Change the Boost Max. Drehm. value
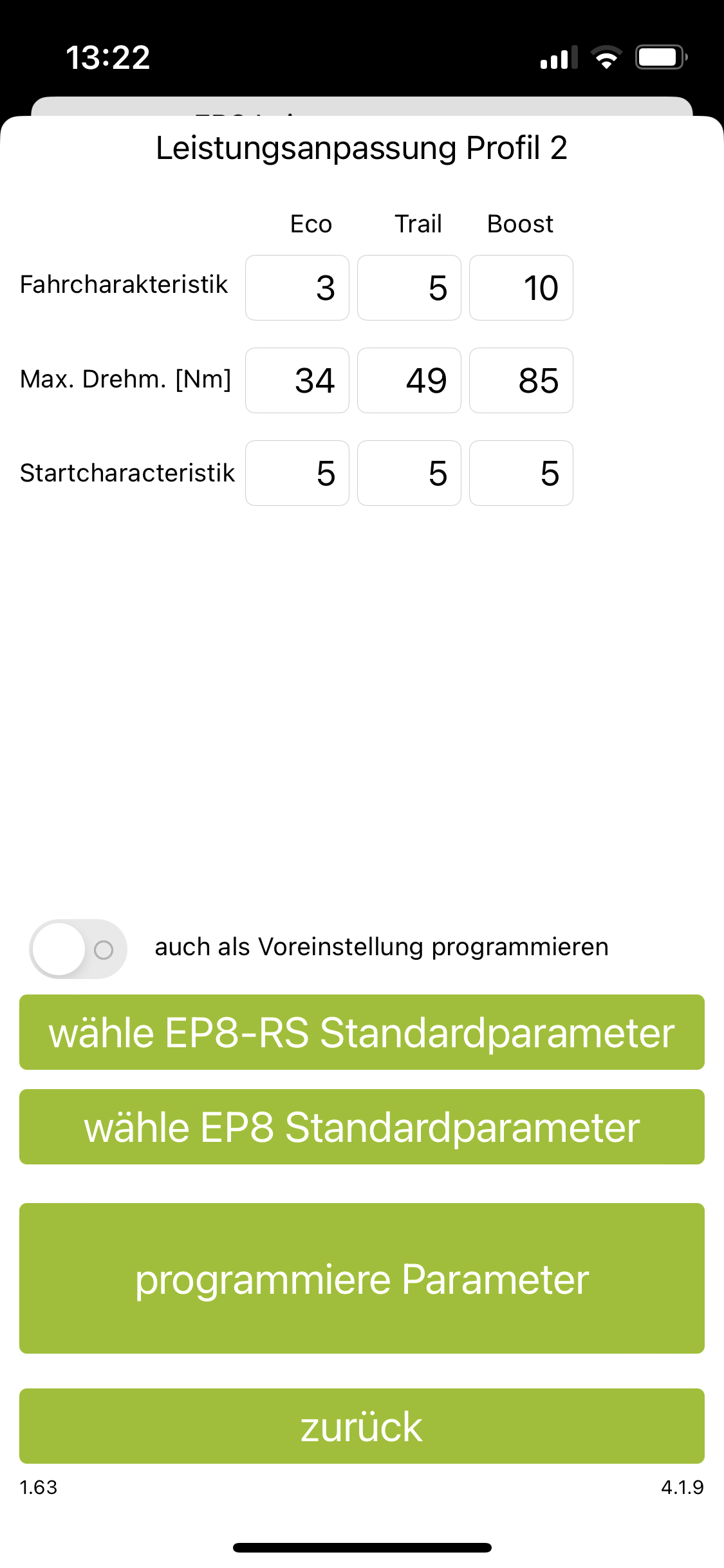Viewport: 724px width, 1568px height. (x=521, y=380)
